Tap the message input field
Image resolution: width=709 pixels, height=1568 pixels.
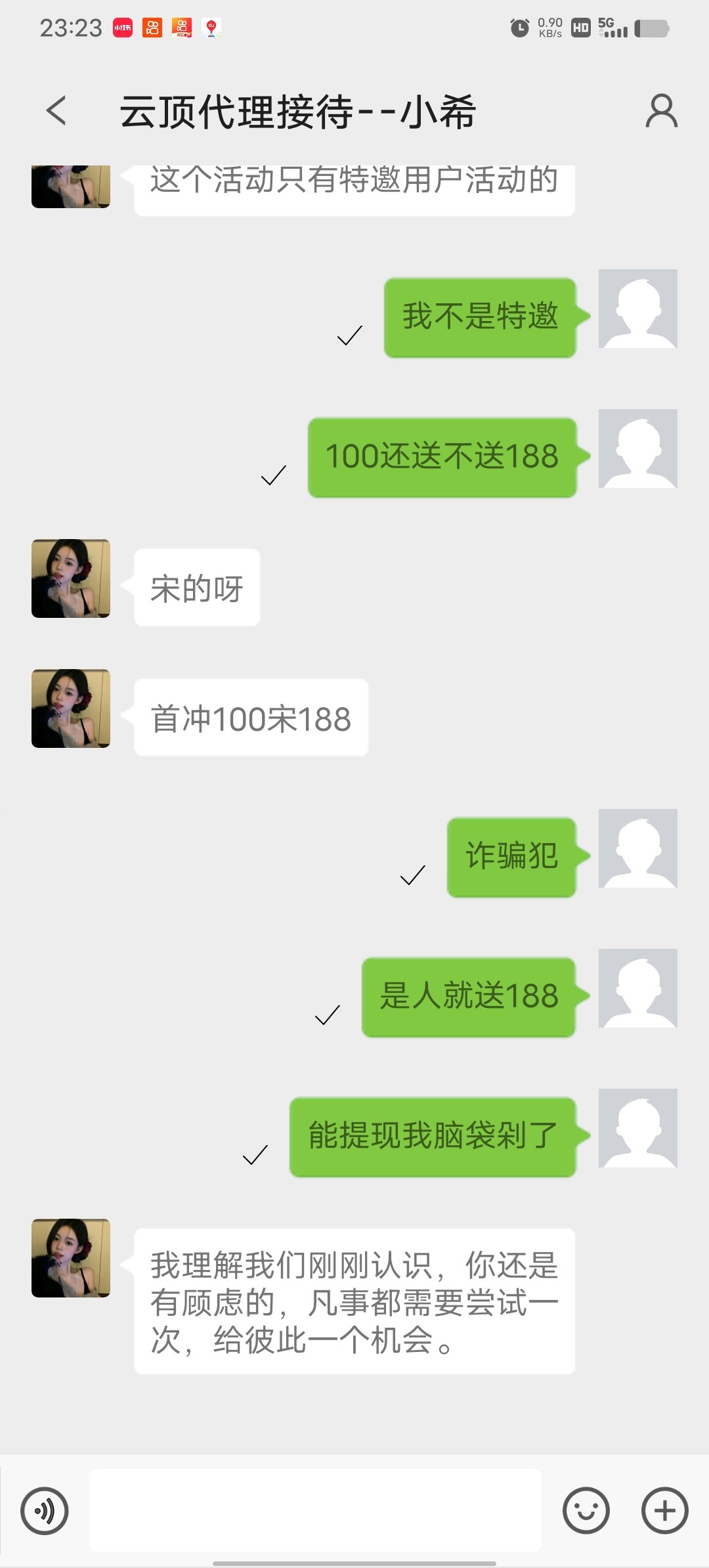tap(315, 1511)
